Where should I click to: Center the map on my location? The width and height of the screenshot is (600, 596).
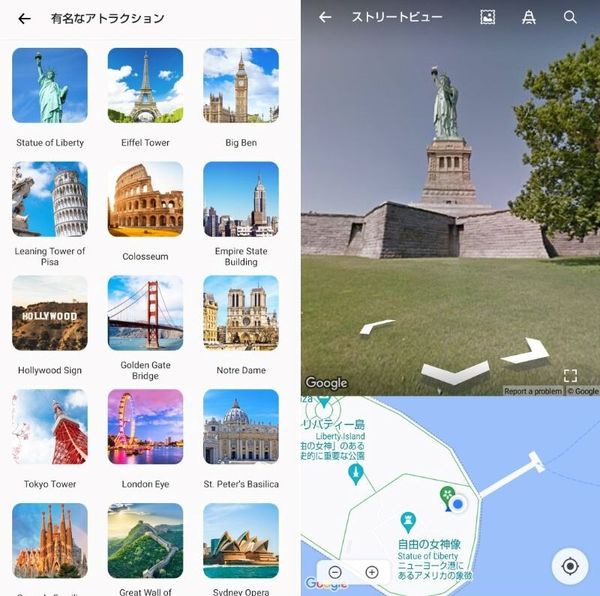click(x=570, y=566)
